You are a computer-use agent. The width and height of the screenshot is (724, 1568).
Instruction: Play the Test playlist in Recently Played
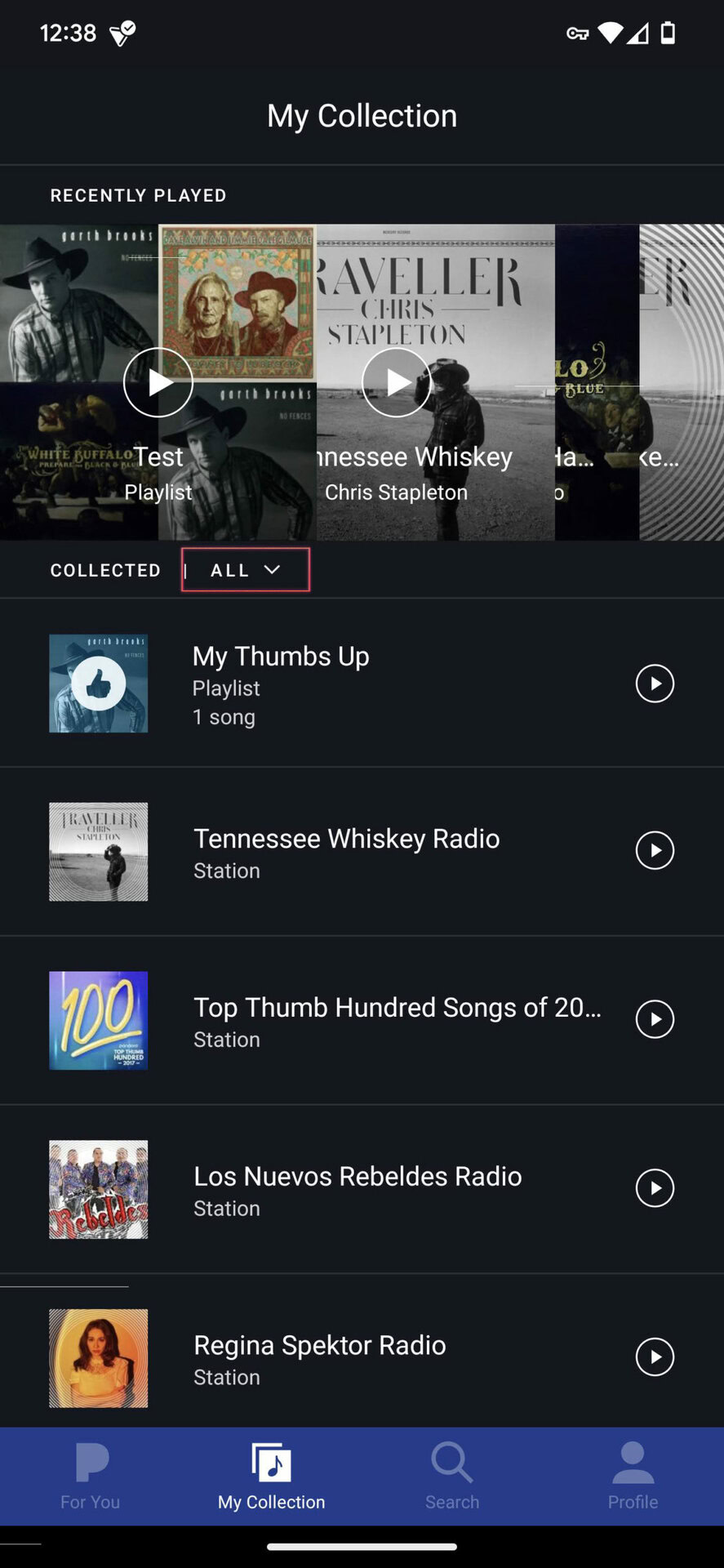(x=158, y=382)
